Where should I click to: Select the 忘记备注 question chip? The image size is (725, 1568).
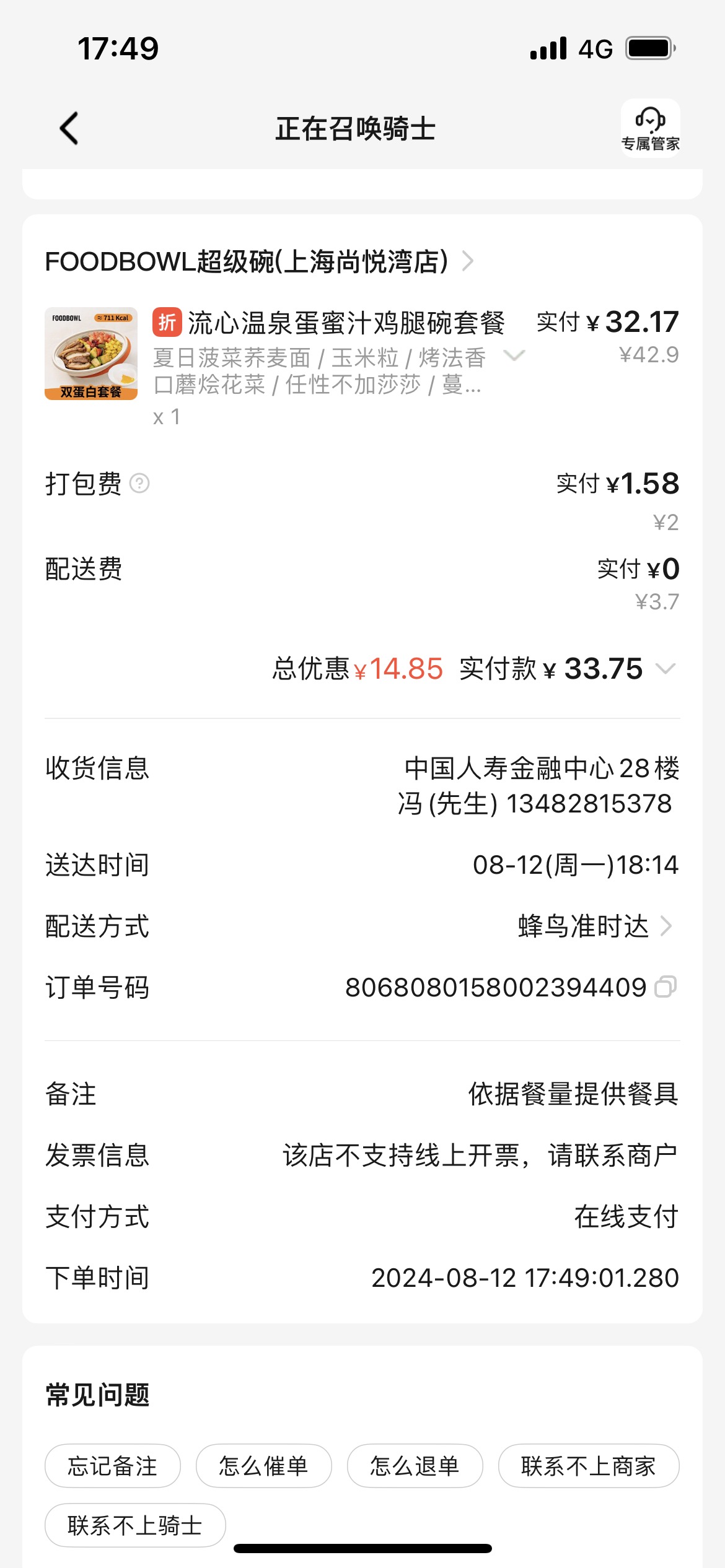pyautogui.click(x=113, y=1466)
